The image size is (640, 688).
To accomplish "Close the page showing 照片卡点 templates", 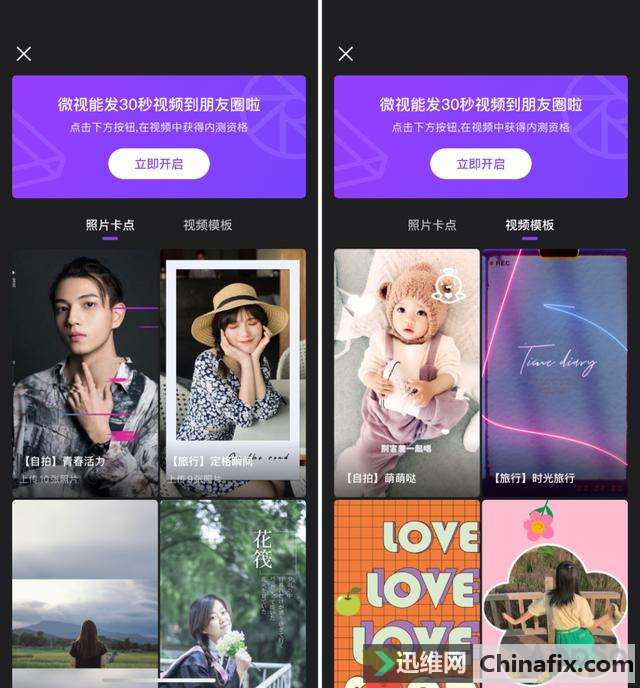I will [24, 54].
